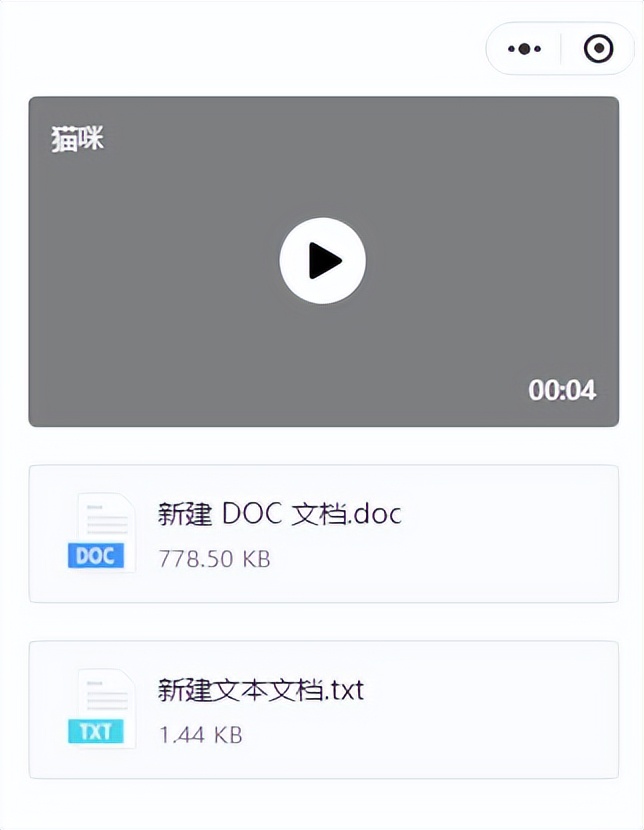
Task: Play the 猫咪 video
Action: [322, 261]
